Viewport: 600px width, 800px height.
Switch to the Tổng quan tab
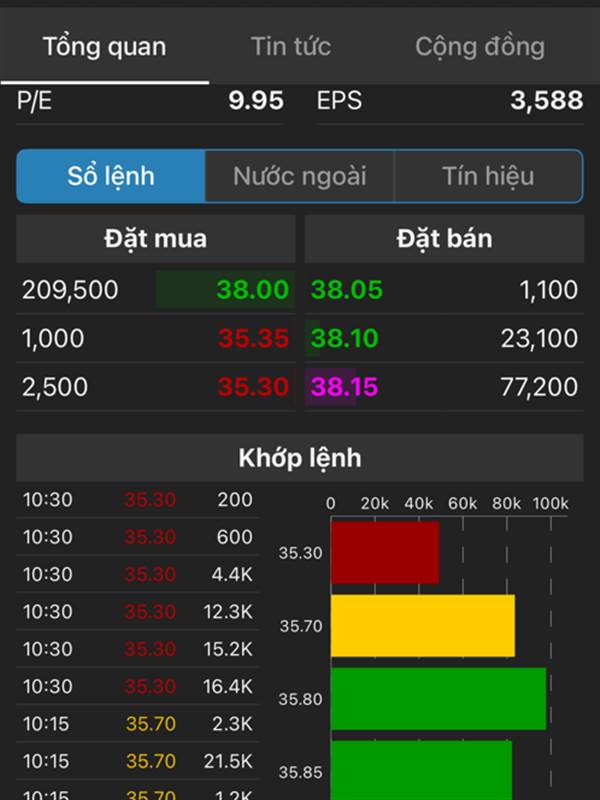pos(104,46)
